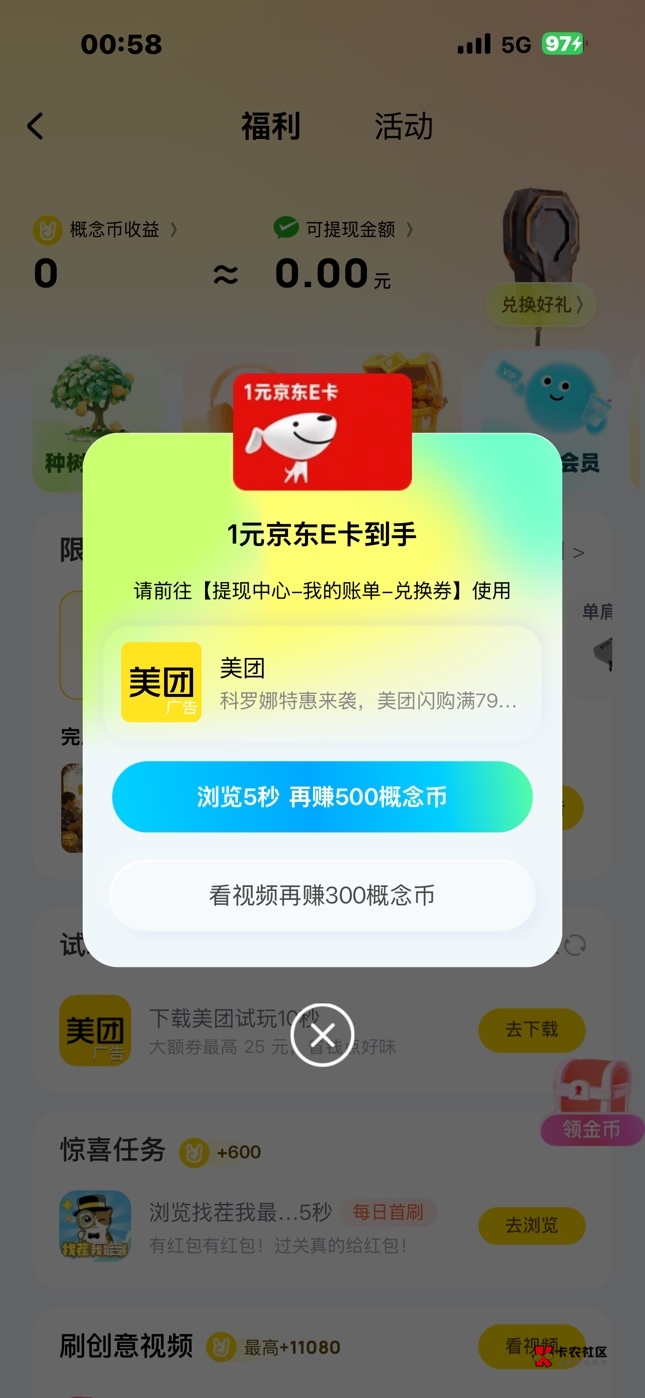Go back using the top-left arrow
The width and height of the screenshot is (645, 1398).
pyautogui.click(x=36, y=126)
